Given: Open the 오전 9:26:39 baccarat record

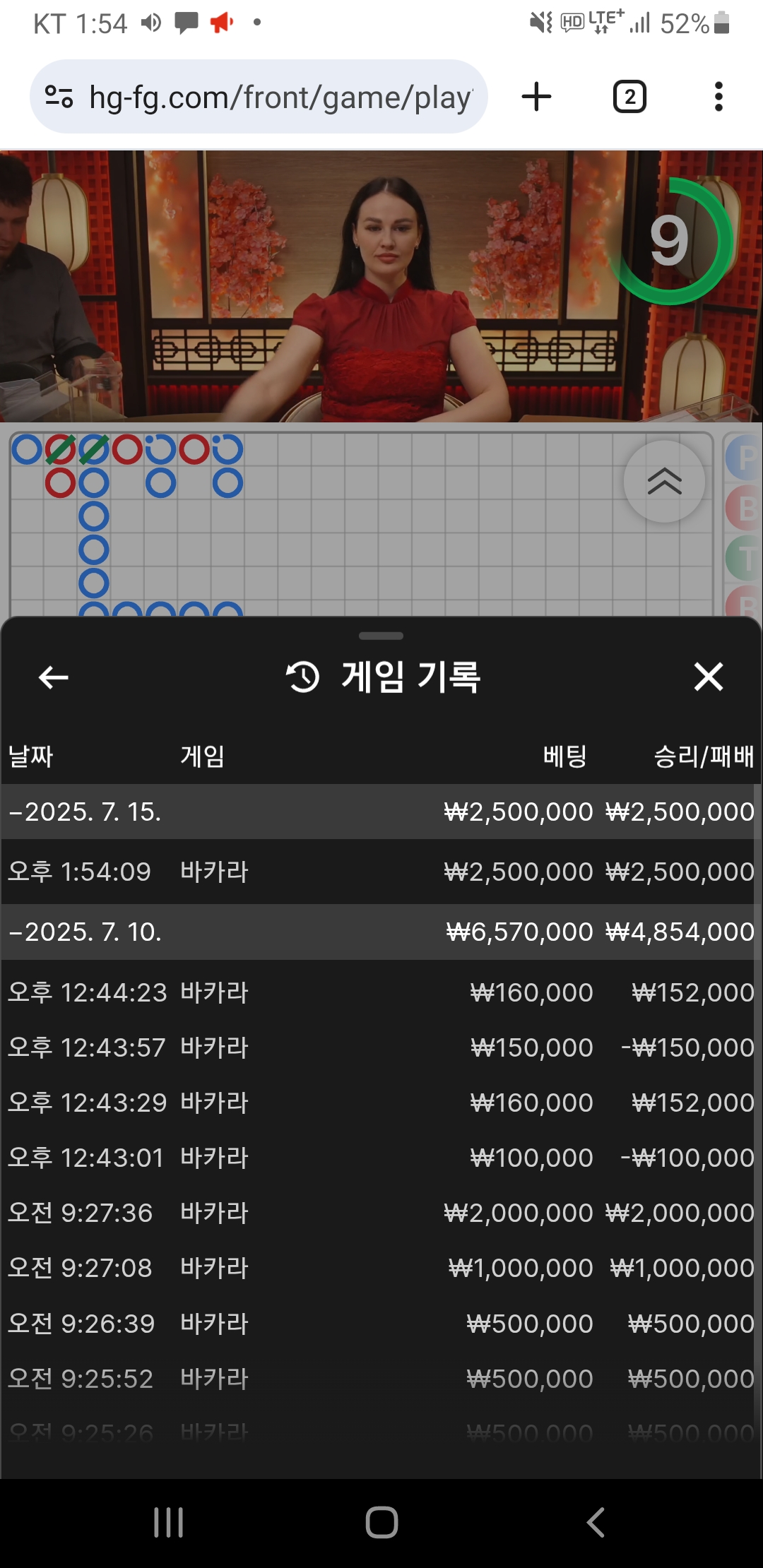Looking at the screenshot, I should point(381,1323).
